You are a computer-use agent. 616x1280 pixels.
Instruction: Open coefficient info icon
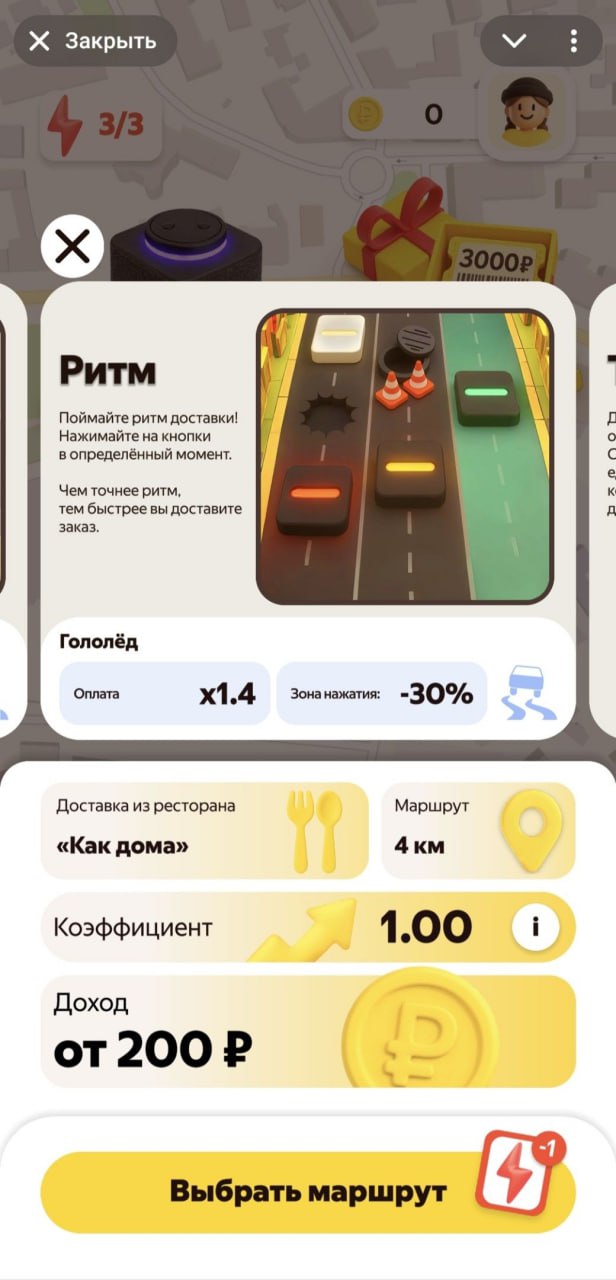[x=536, y=927]
